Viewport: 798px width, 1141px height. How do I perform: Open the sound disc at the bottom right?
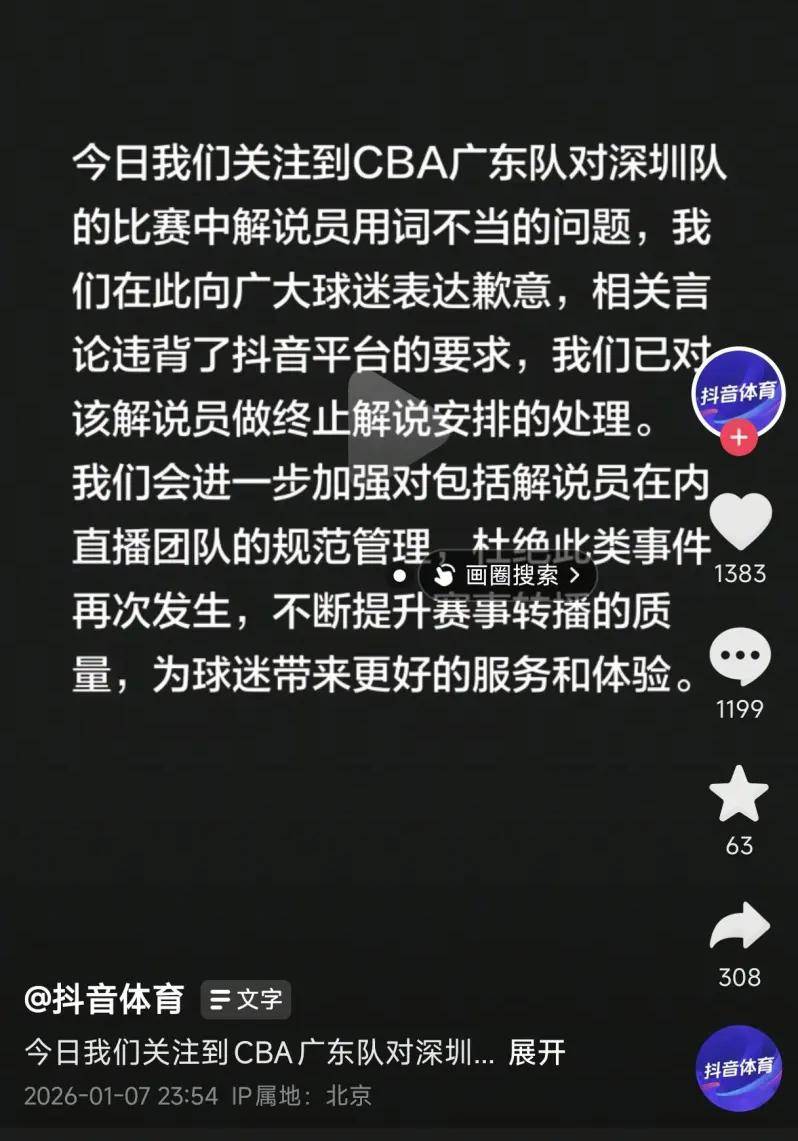(739, 1067)
